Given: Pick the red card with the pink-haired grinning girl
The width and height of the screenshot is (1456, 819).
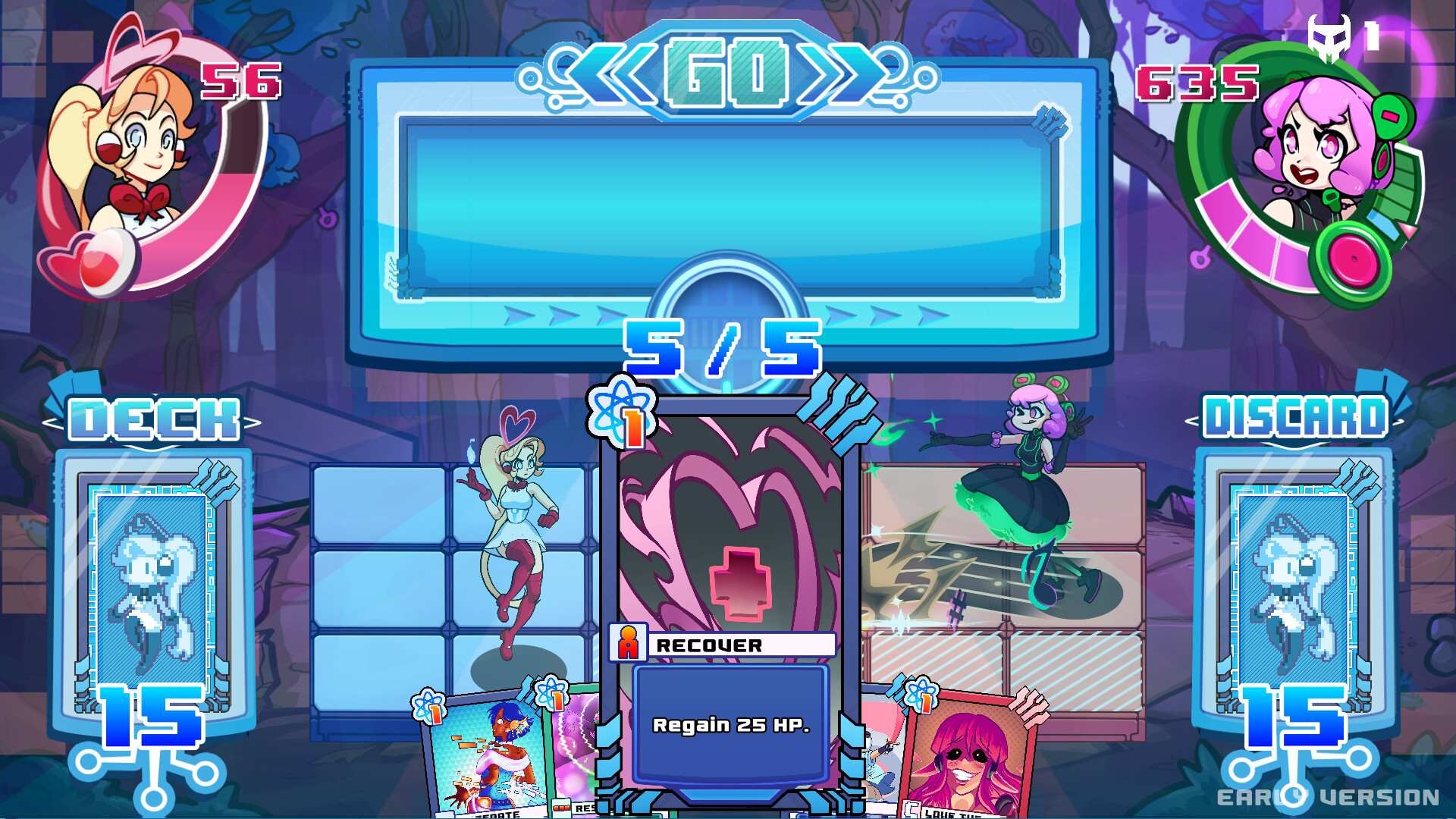Looking at the screenshot, I should click(967, 758).
